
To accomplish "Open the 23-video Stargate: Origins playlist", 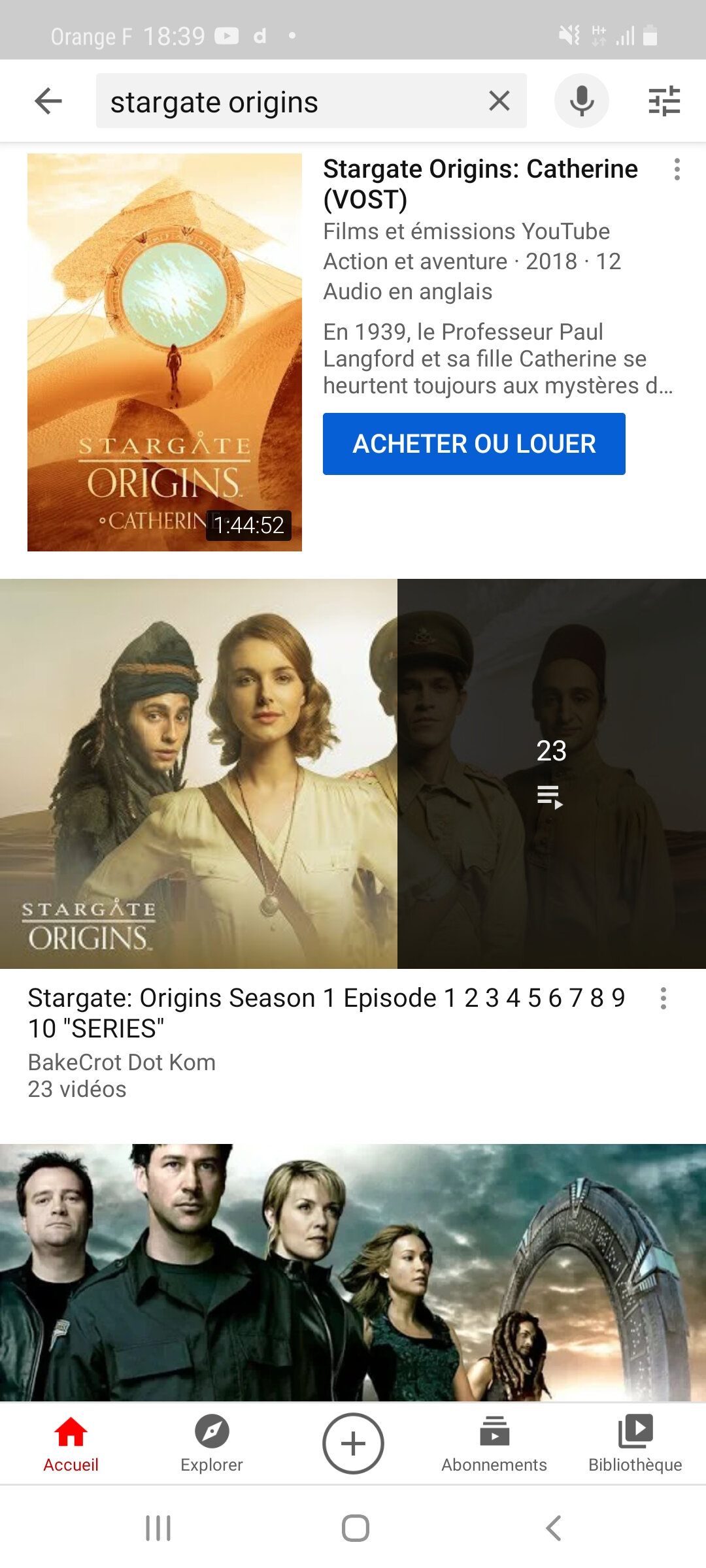I will pyautogui.click(x=353, y=774).
